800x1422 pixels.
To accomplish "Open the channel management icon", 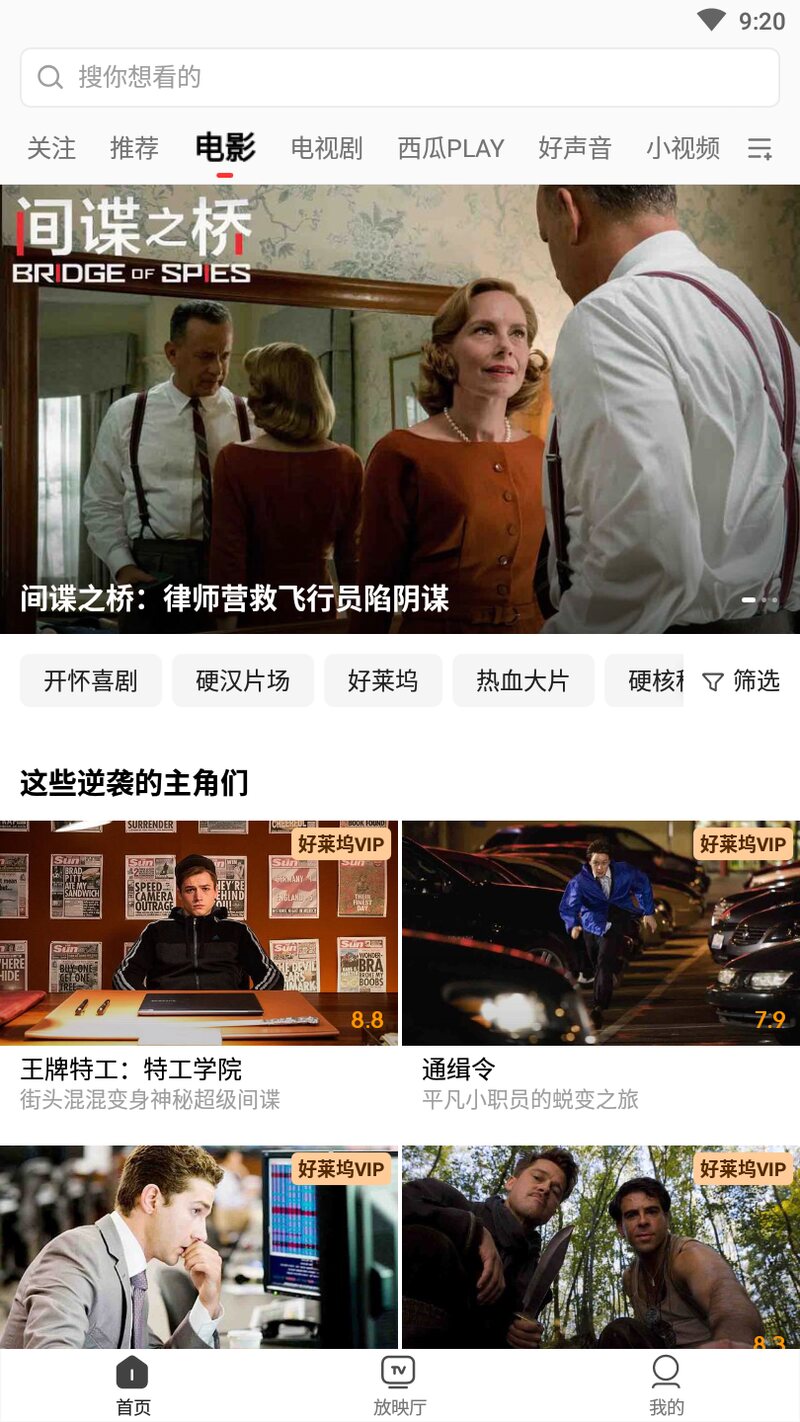I will point(760,149).
